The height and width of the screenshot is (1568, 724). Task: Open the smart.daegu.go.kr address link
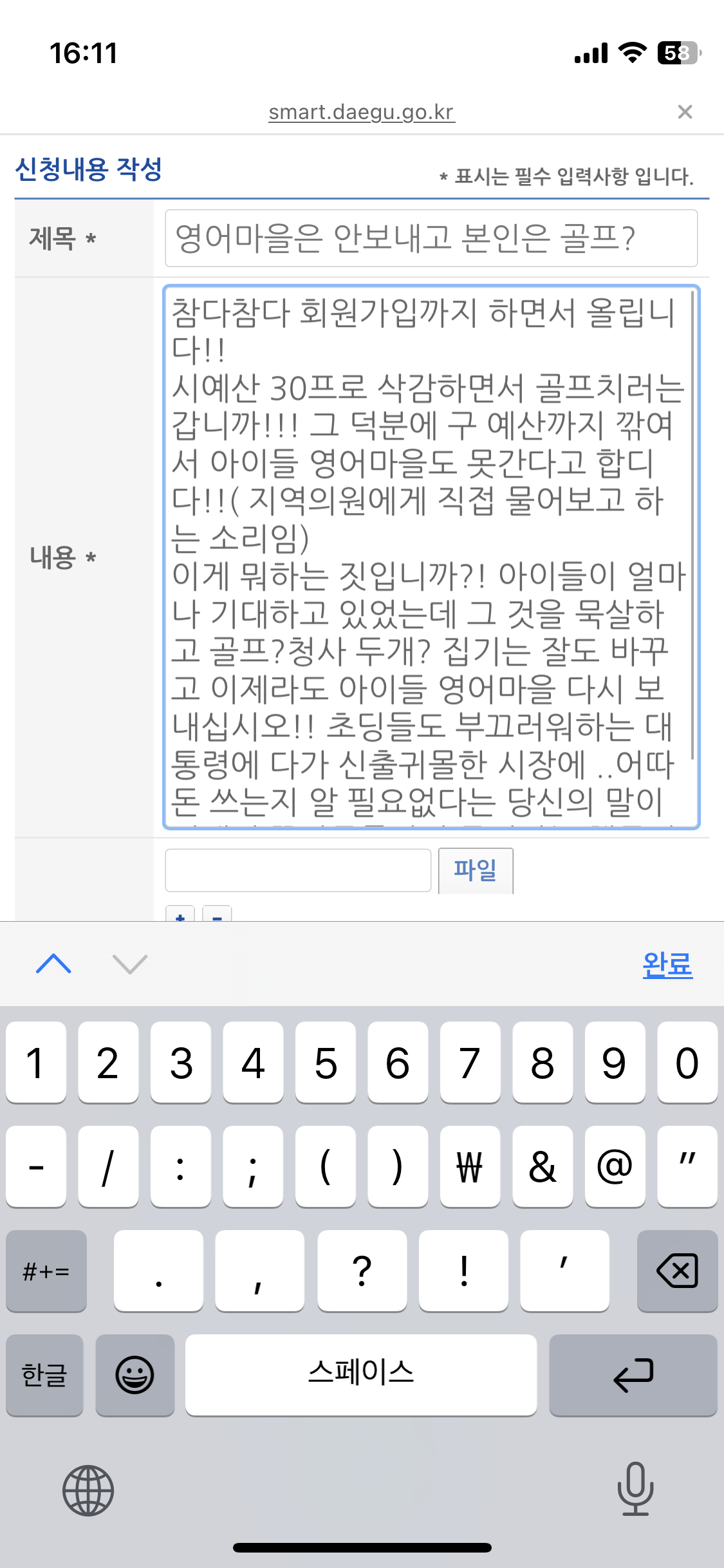362,112
